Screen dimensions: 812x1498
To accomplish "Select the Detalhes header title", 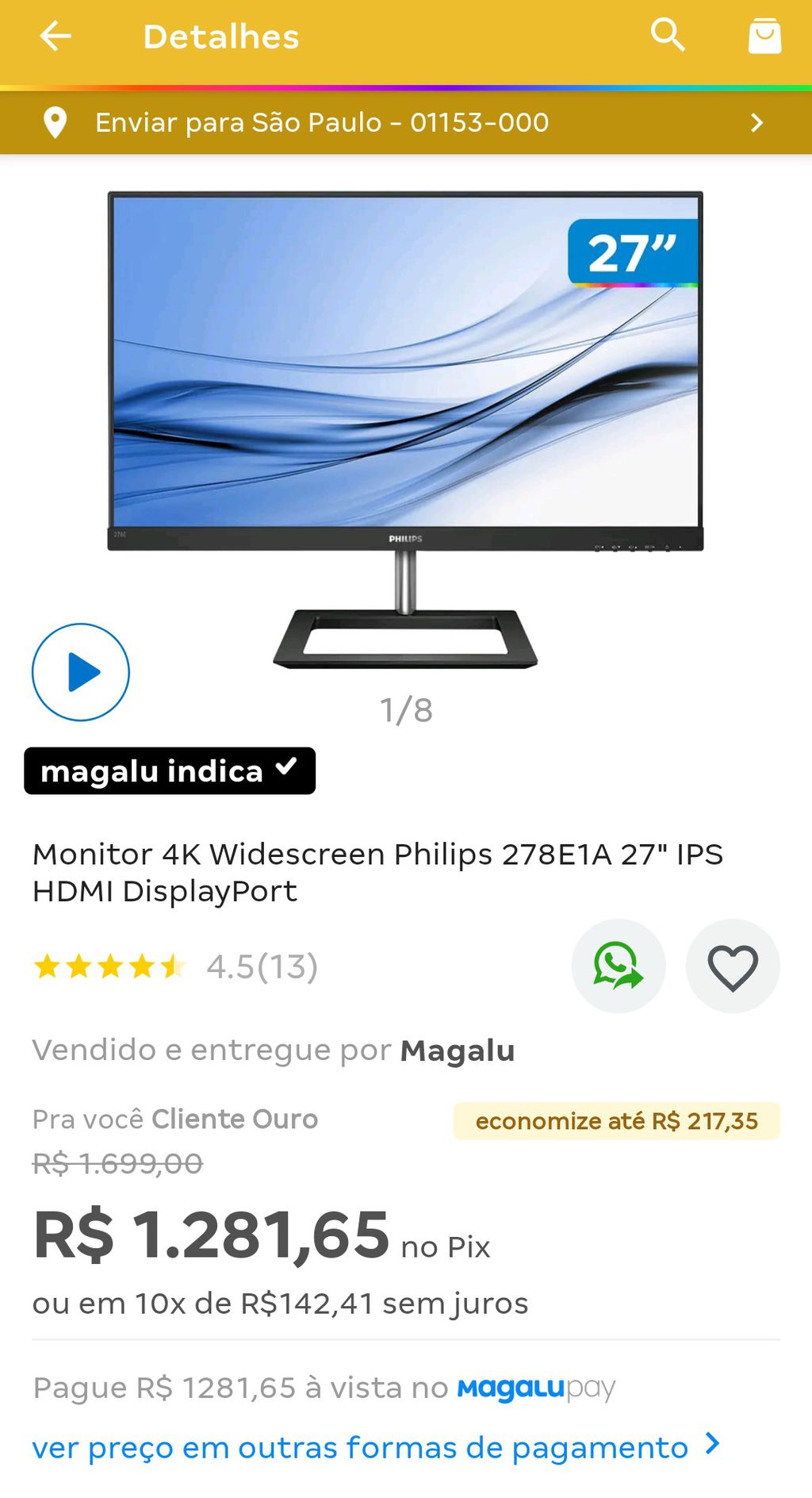I will click(221, 36).
